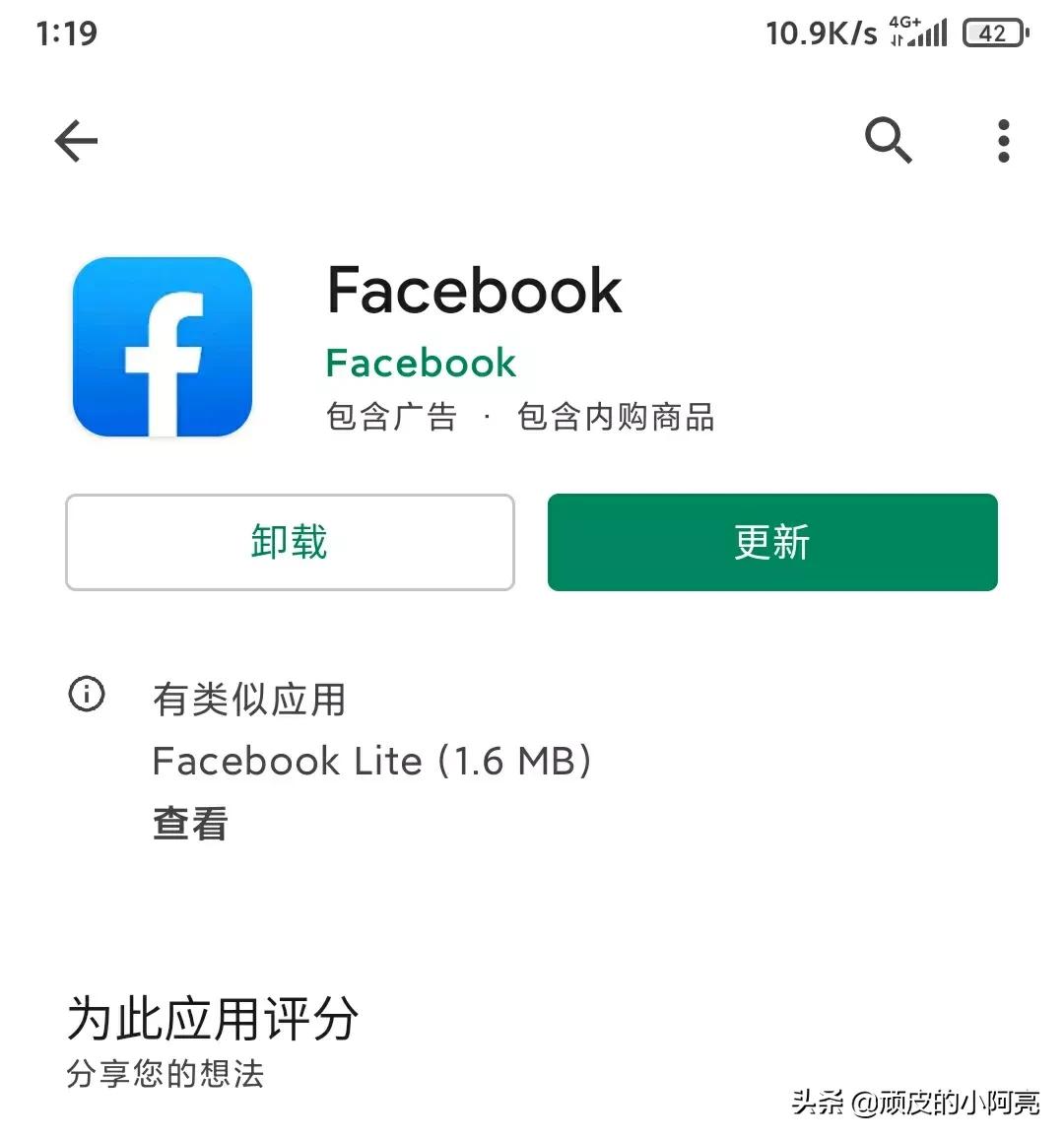
Task: Tap the Facebook Lite (1.6 MB) suggestion
Action: (372, 761)
